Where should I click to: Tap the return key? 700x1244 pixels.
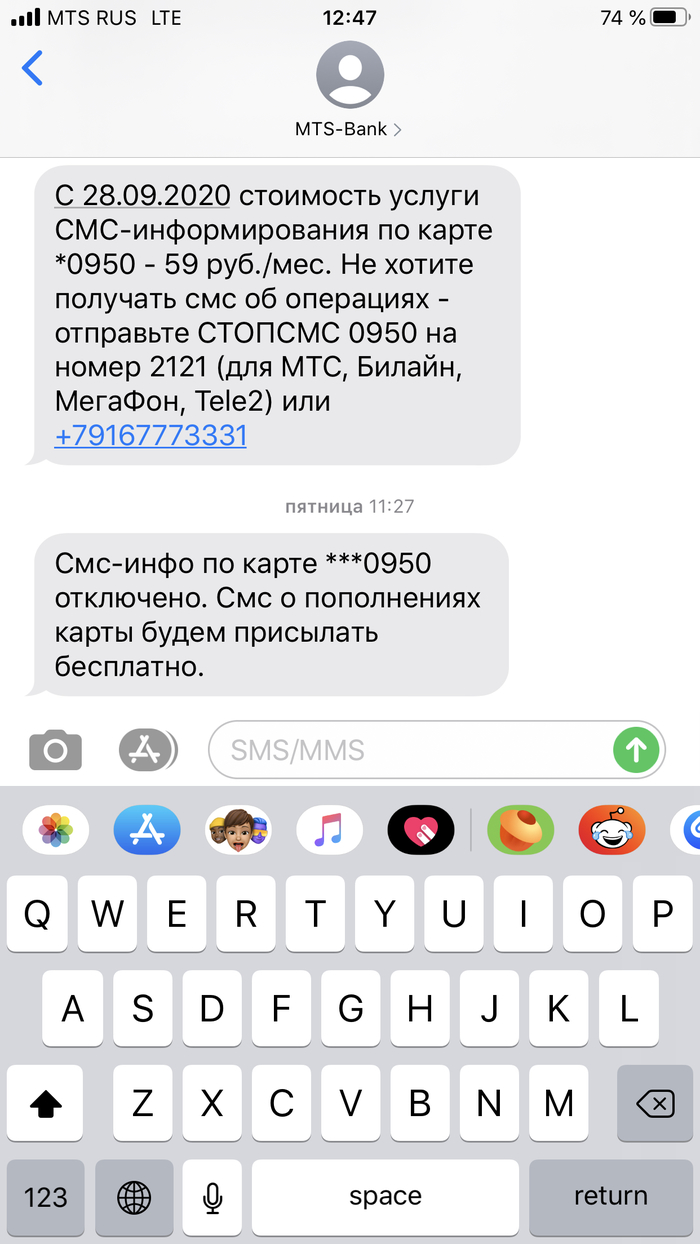[x=610, y=1196]
